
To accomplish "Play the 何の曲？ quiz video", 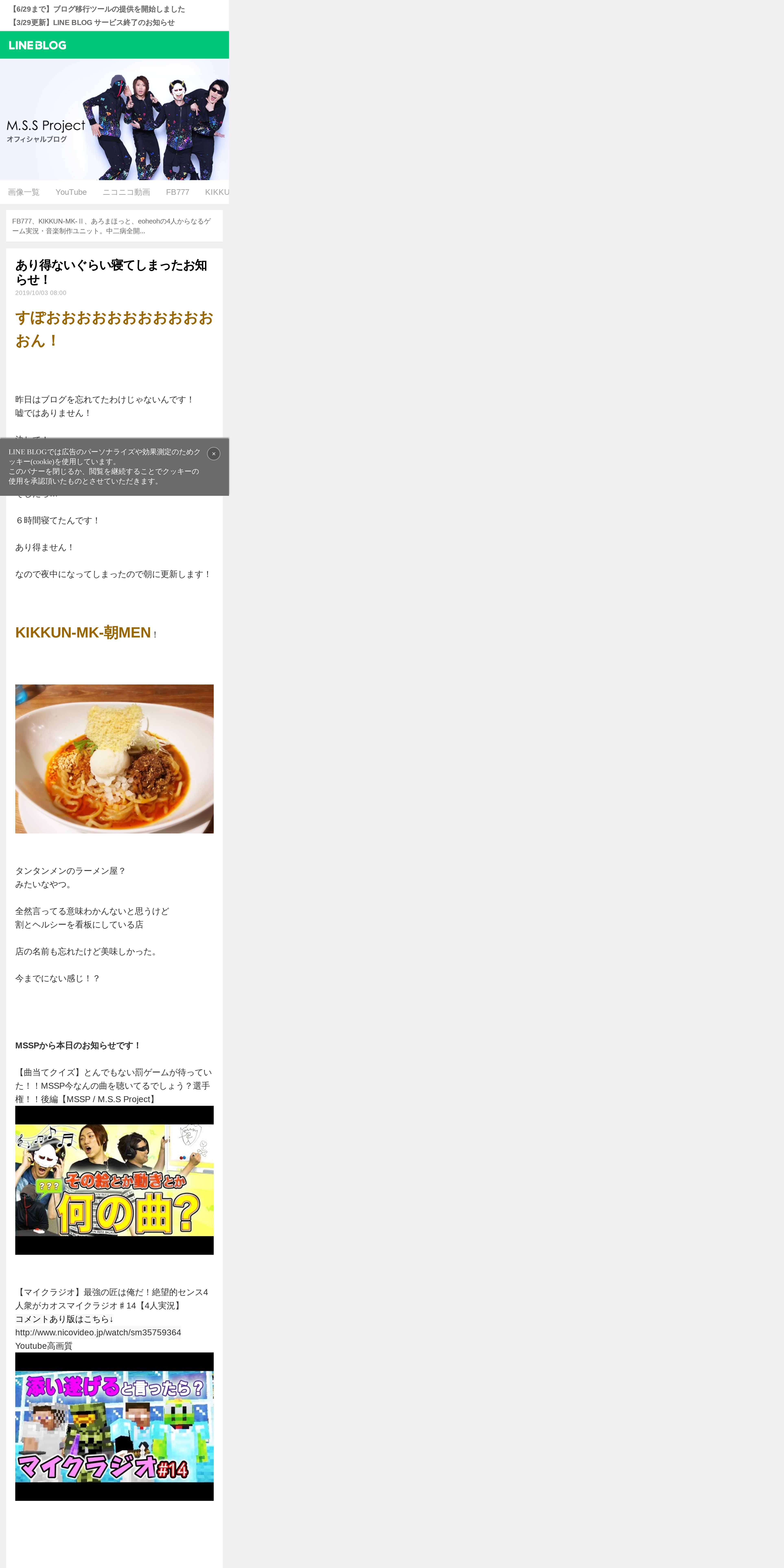I will (114, 1180).
